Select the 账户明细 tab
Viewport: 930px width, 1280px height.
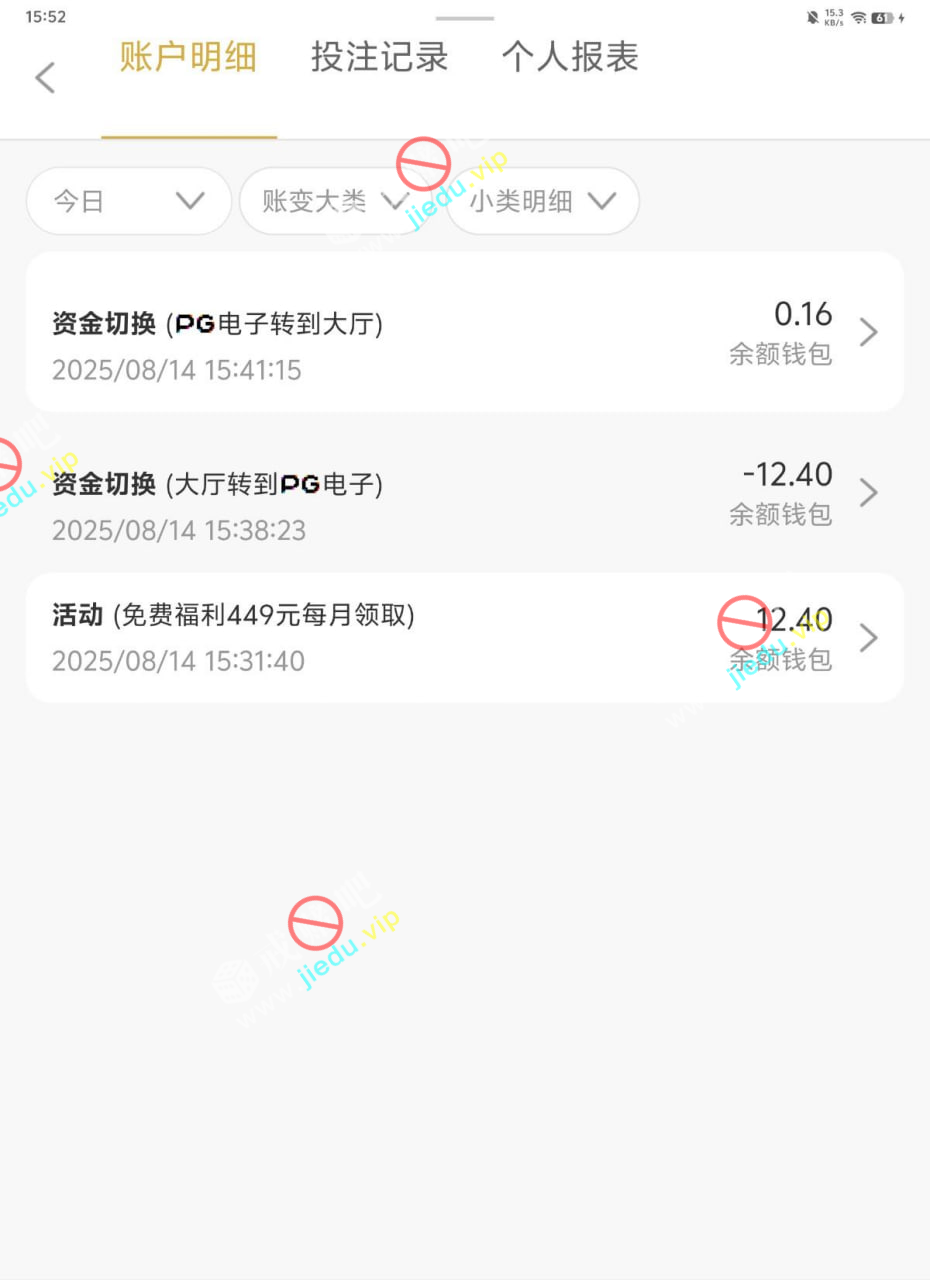[188, 57]
